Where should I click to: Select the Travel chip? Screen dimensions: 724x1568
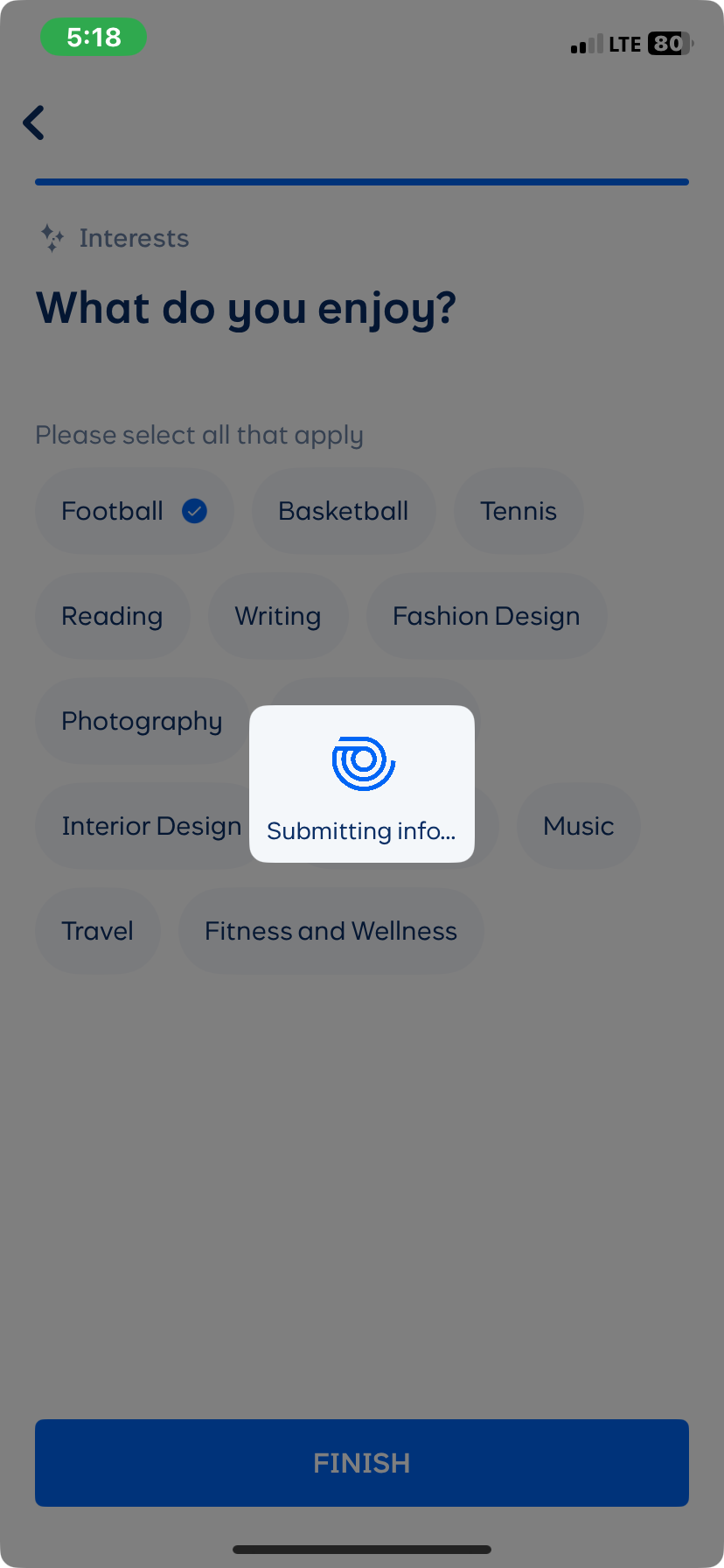[97, 931]
